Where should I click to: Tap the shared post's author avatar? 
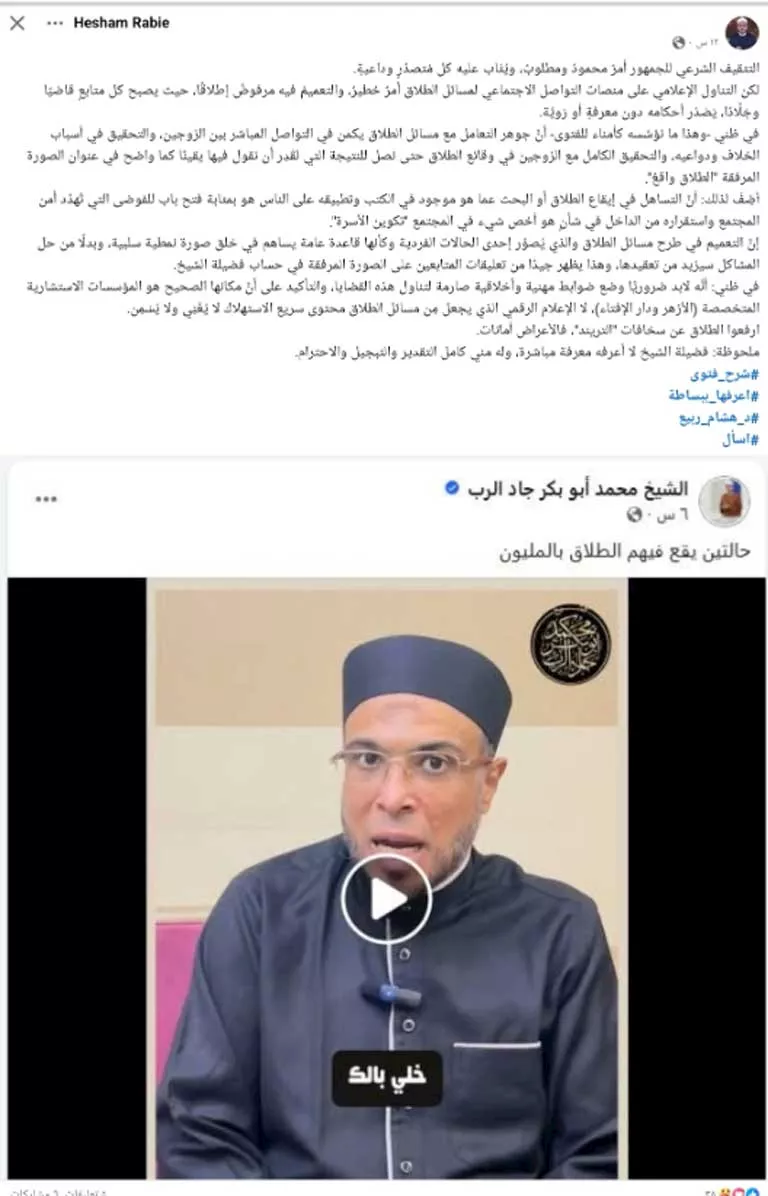[x=724, y=500]
